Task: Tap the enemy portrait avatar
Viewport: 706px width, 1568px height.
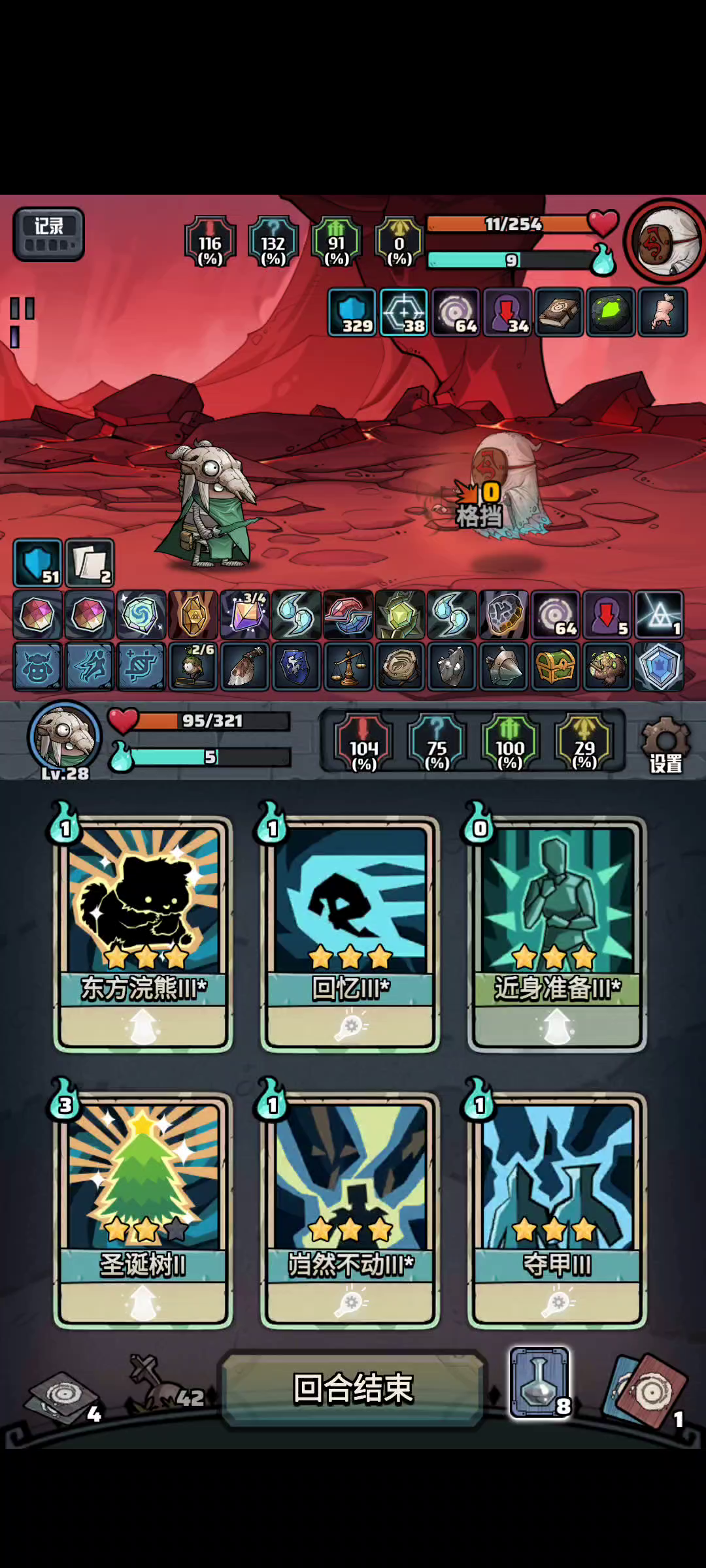Action: pyautogui.click(x=665, y=241)
